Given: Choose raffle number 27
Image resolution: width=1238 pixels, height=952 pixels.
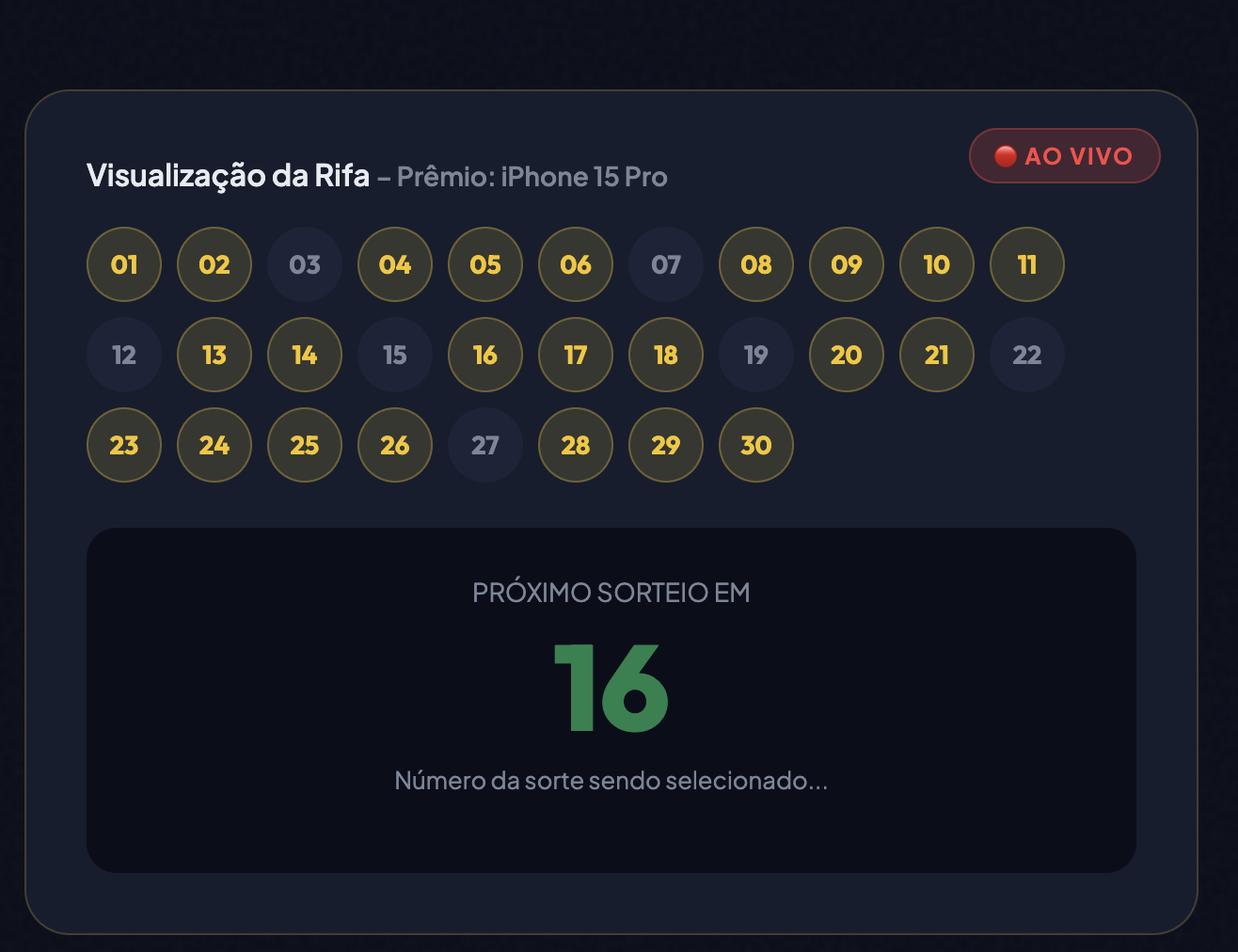Looking at the screenshot, I should click(x=485, y=445).
